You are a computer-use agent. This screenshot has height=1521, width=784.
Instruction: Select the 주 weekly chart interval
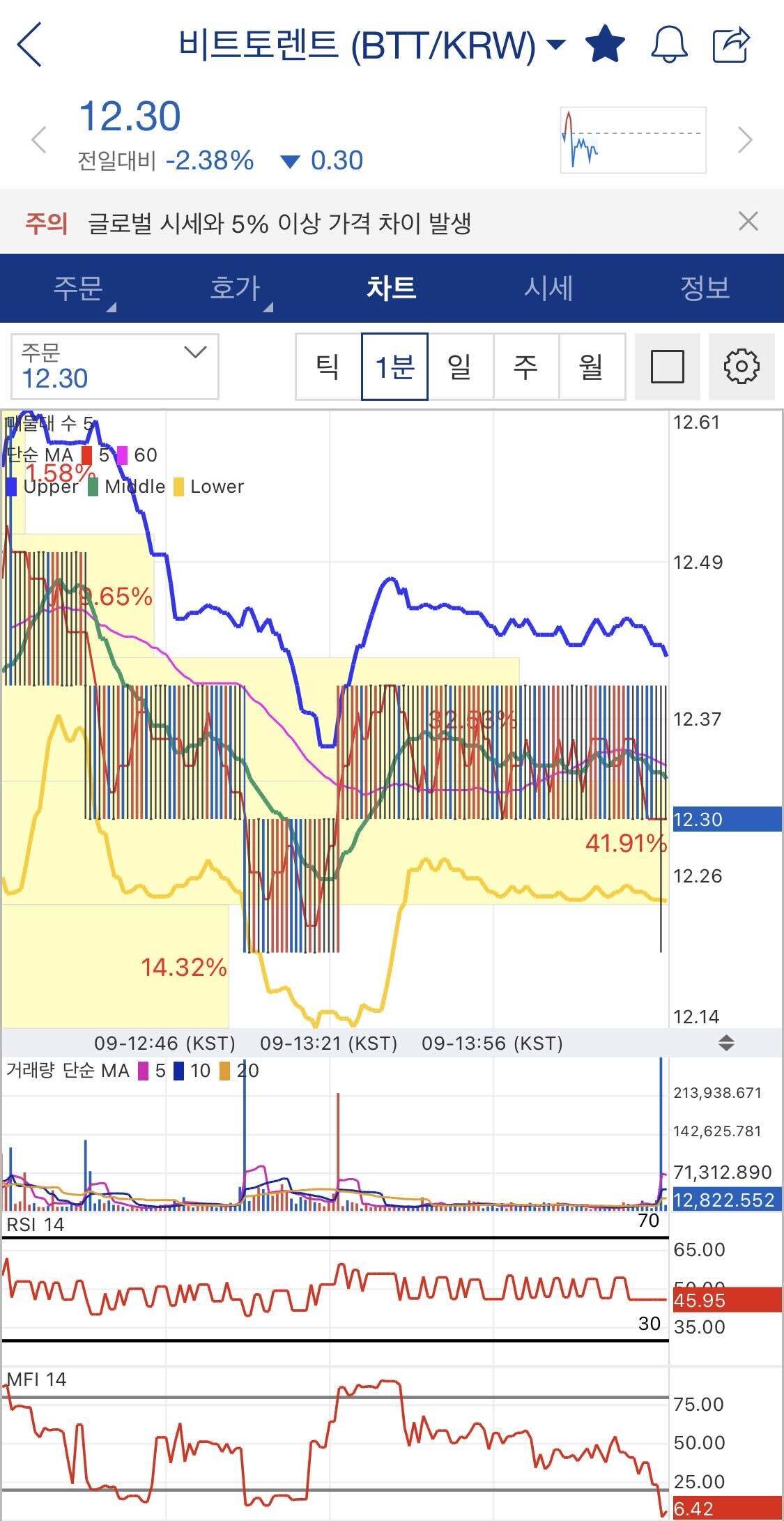[x=525, y=366]
